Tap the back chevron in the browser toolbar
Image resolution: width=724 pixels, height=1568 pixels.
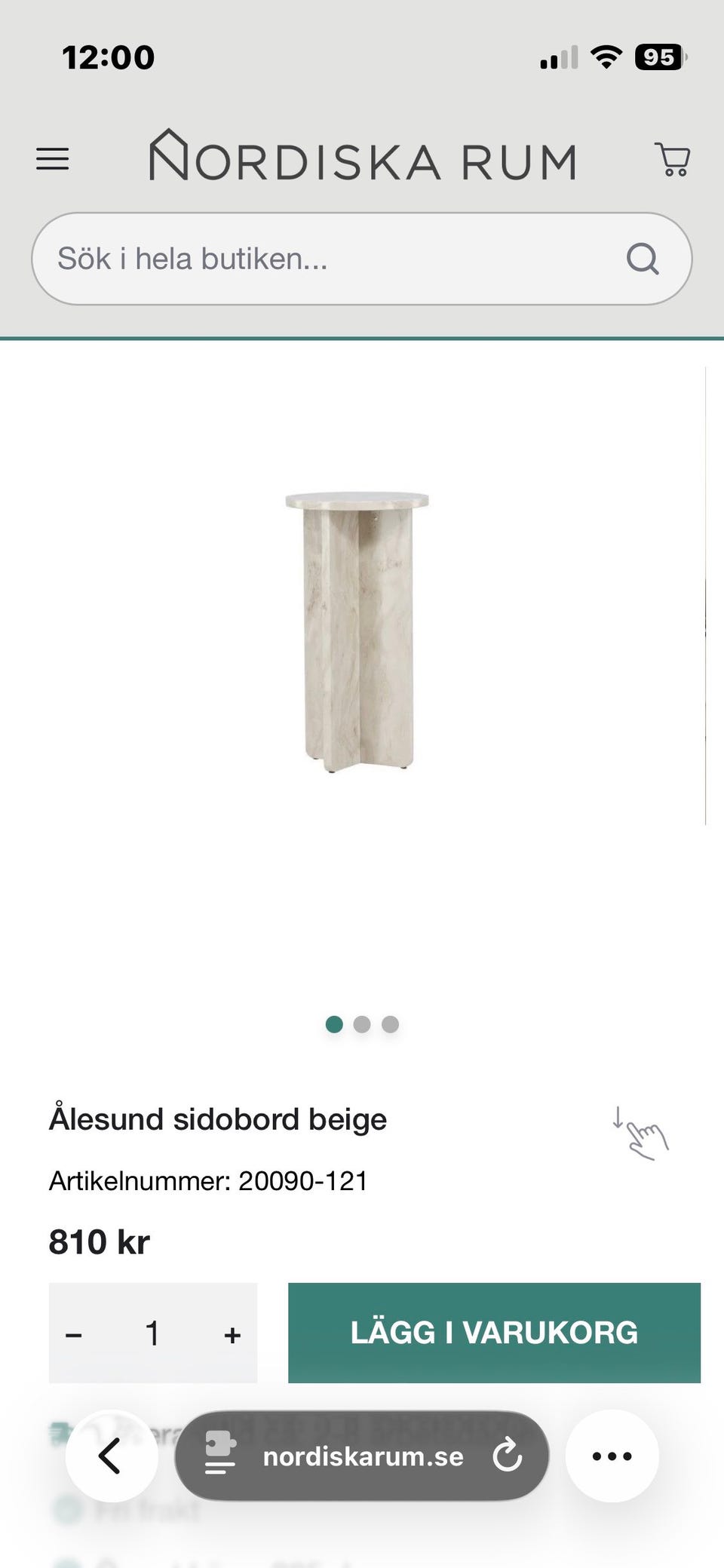(112, 1456)
